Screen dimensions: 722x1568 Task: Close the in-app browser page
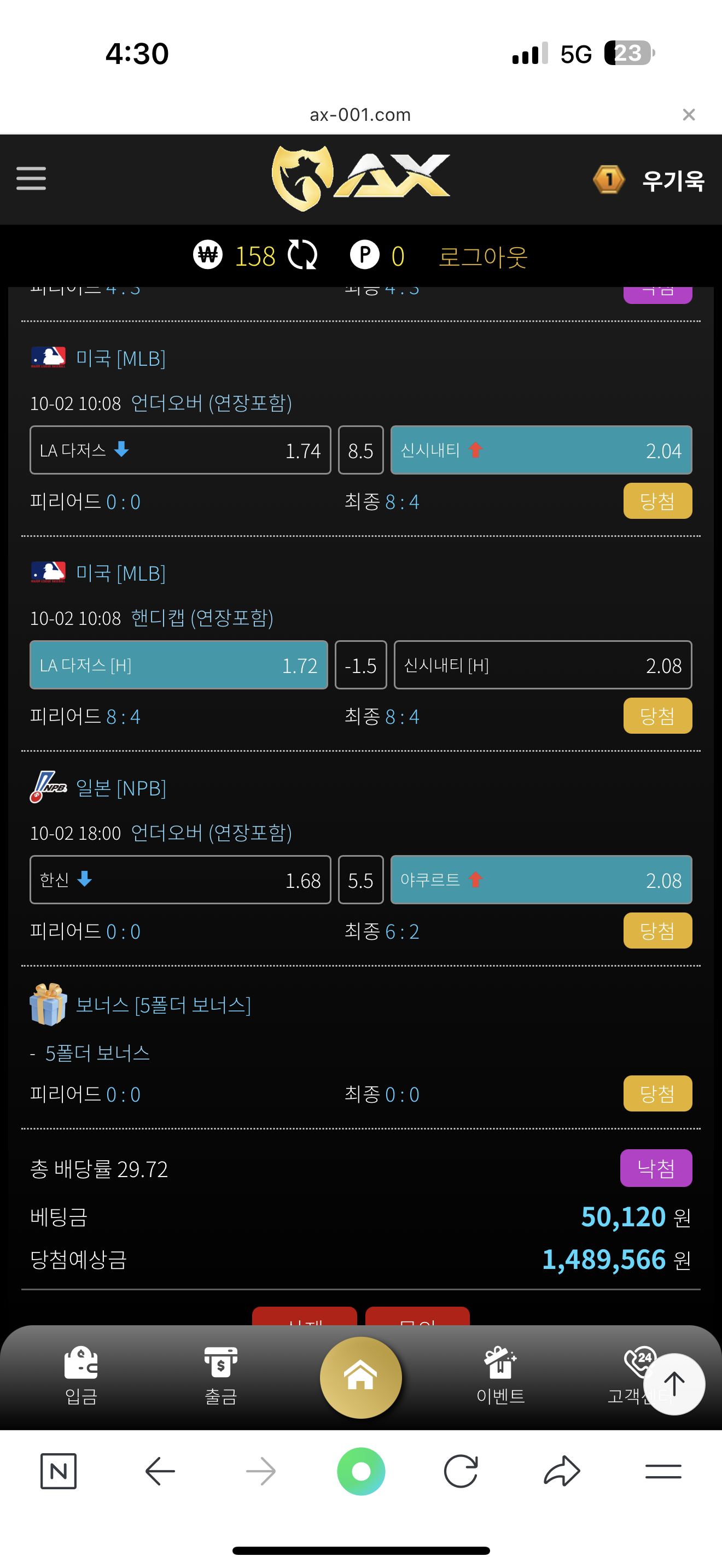click(689, 114)
